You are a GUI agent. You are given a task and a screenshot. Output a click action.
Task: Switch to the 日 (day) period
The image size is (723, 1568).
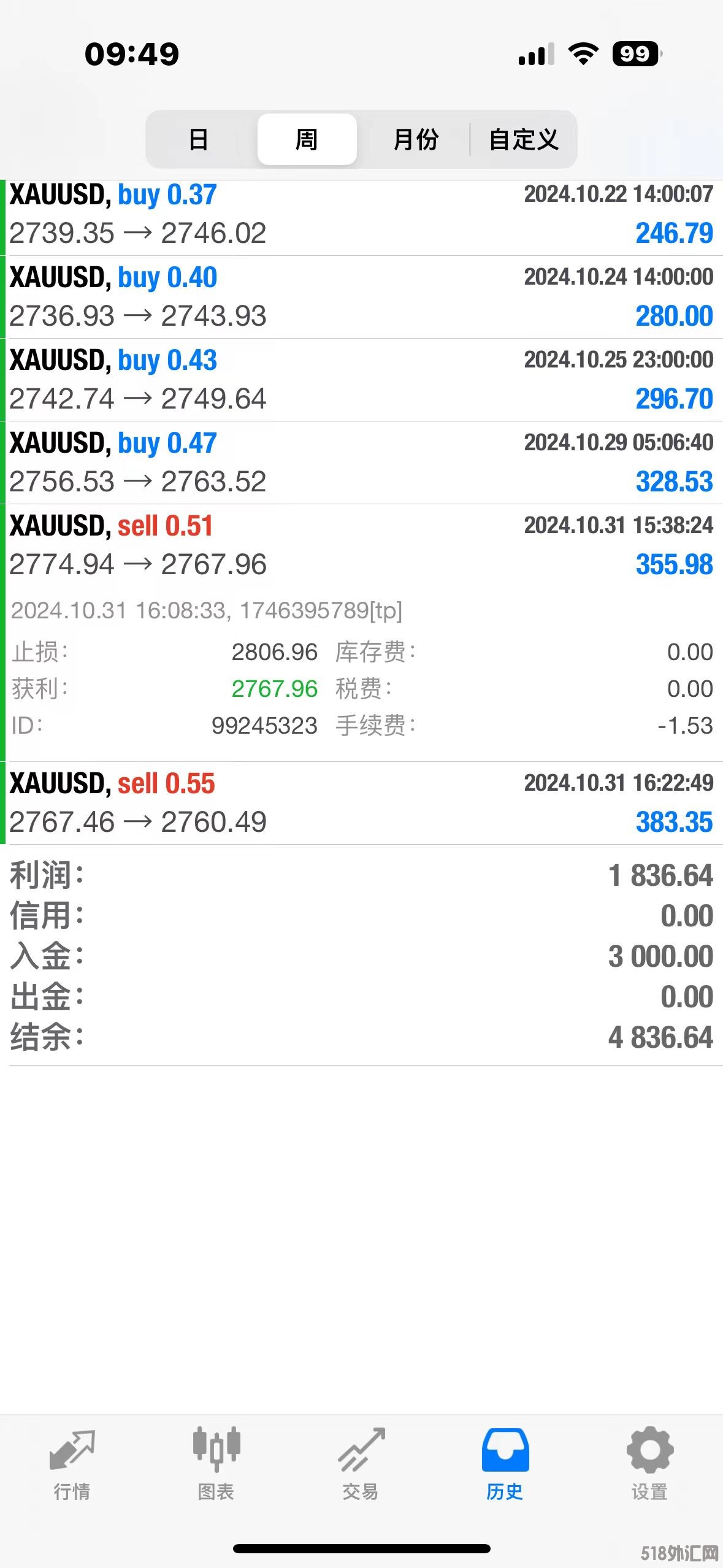point(199,139)
